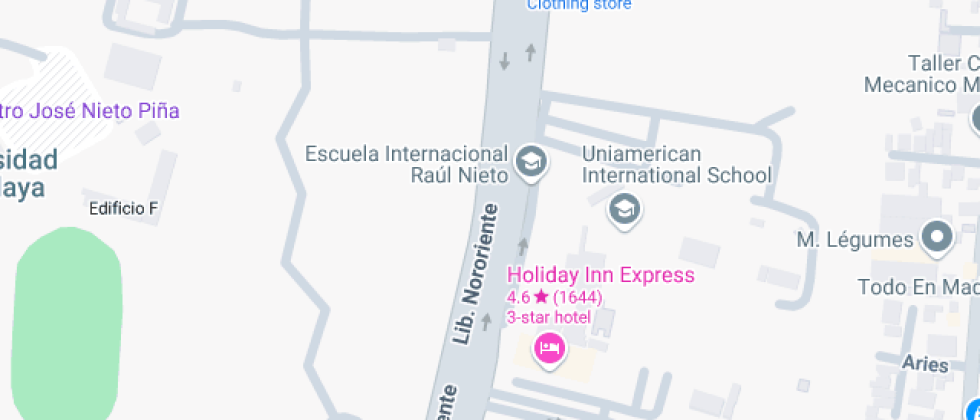Open Uniamerican International School pin
Viewport: 980px width, 420px height.
(x=626, y=209)
